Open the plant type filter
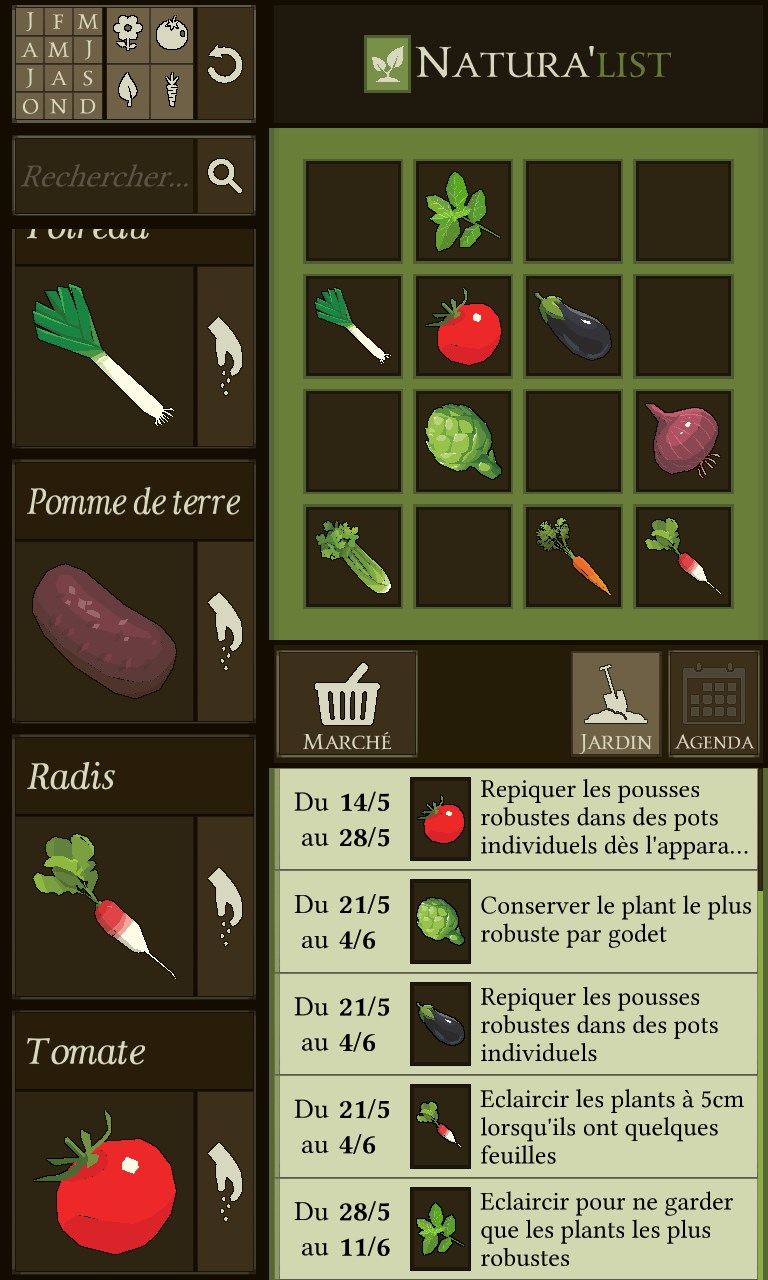This screenshot has height=1280, width=768. [150, 64]
